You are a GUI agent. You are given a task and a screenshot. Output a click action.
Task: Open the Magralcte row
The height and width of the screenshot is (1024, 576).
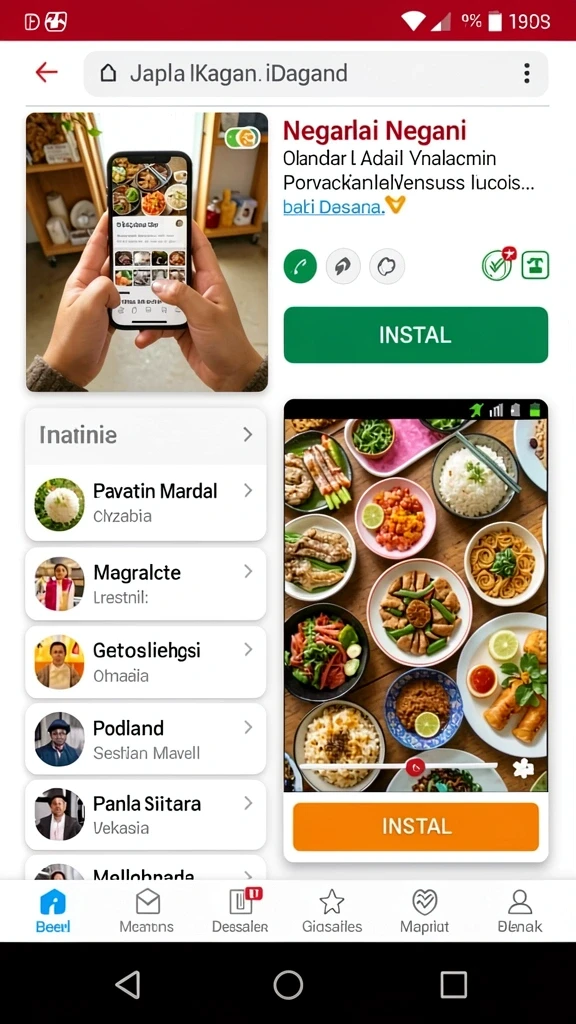[x=146, y=584]
